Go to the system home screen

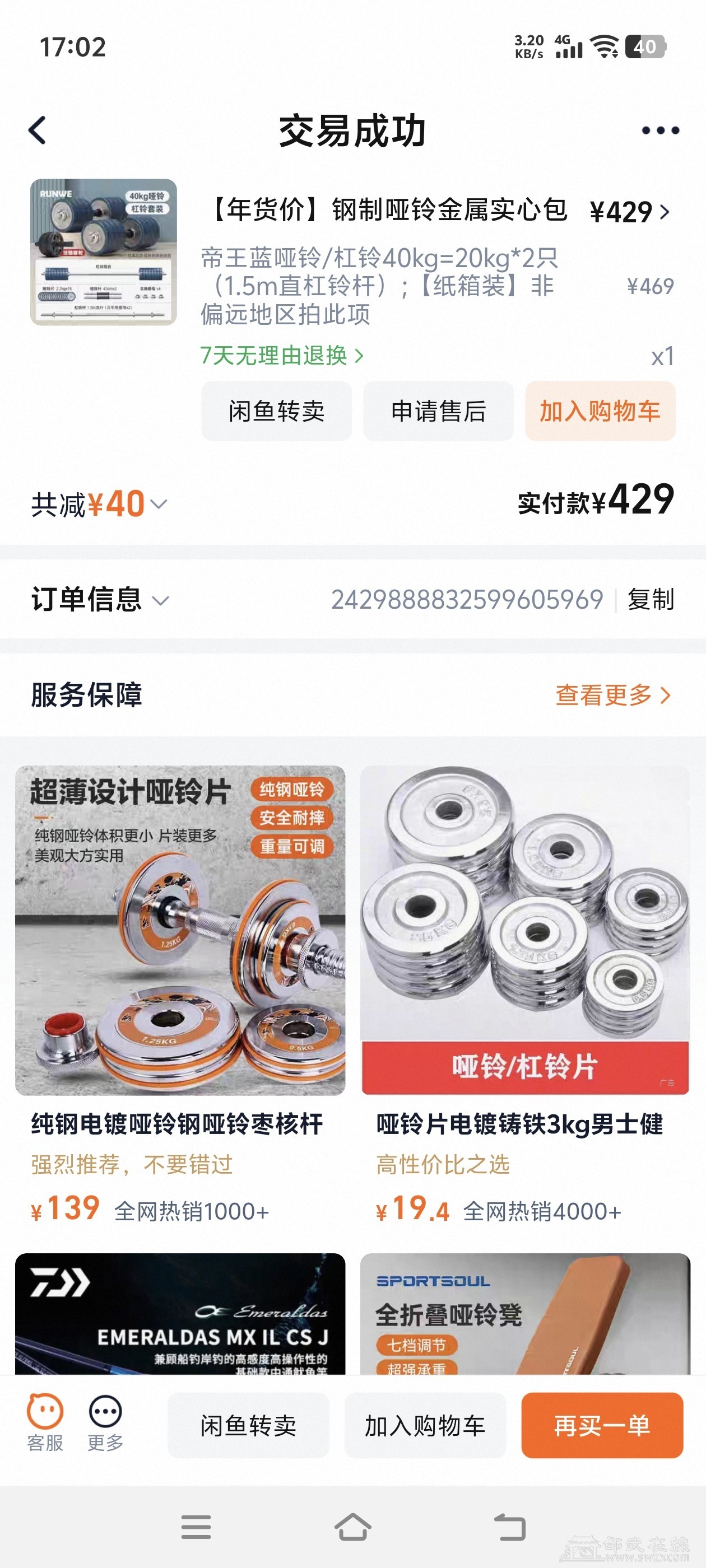point(352,1527)
